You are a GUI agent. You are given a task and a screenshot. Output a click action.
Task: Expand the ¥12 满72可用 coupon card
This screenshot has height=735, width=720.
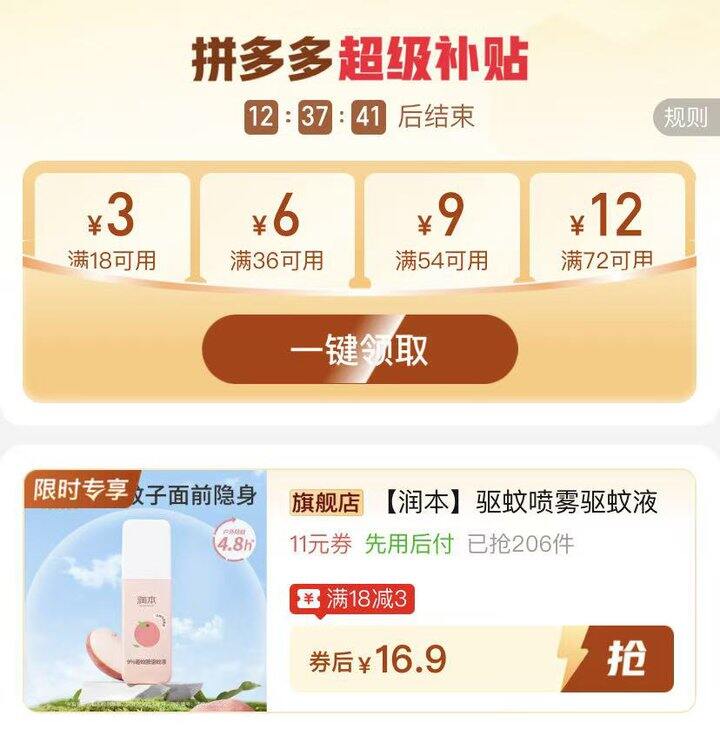pos(608,224)
